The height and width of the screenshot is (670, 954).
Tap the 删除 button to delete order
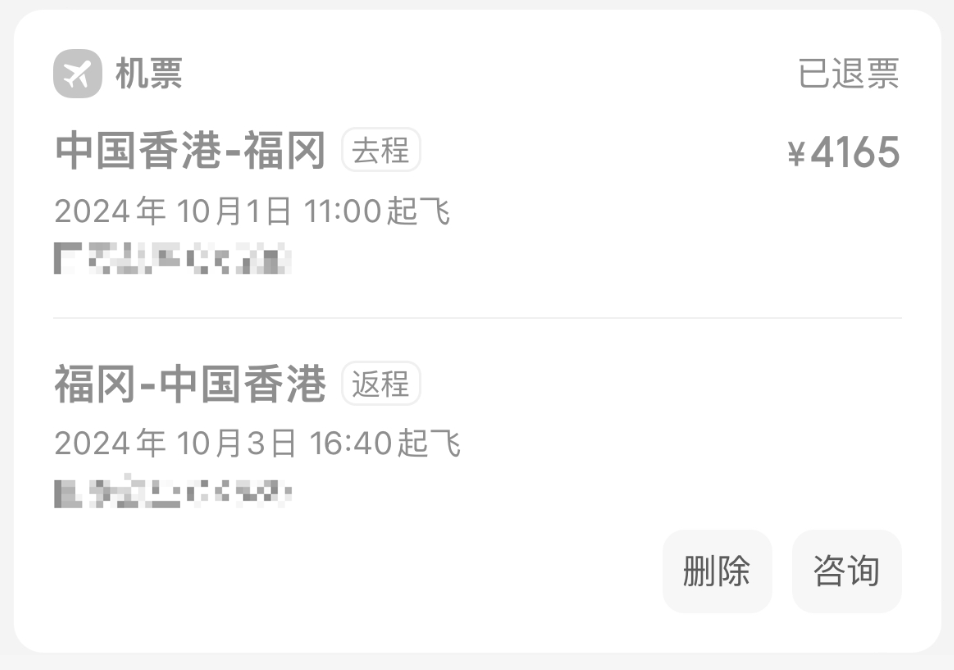(717, 571)
